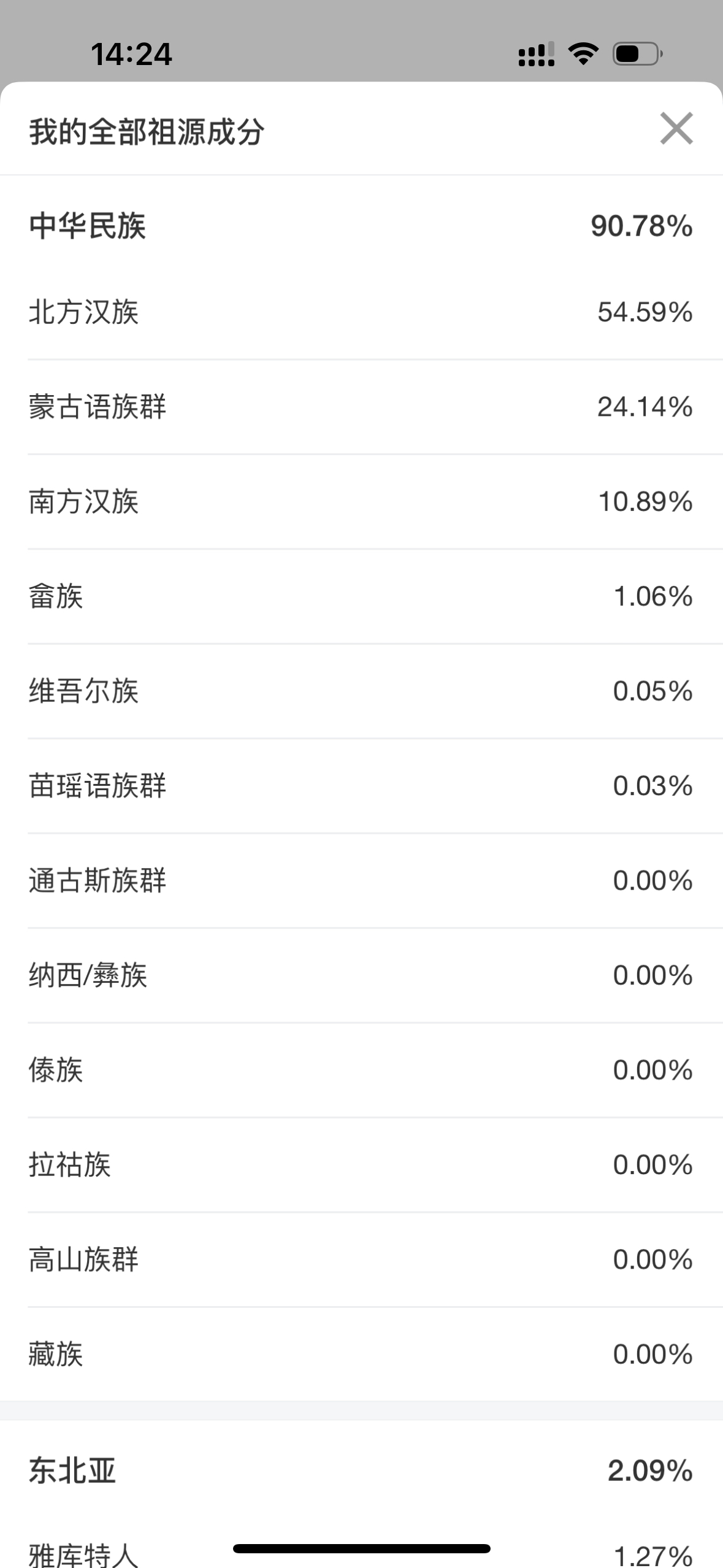Close the ancestry composition sheet
The image size is (723, 1568).
coord(676,129)
